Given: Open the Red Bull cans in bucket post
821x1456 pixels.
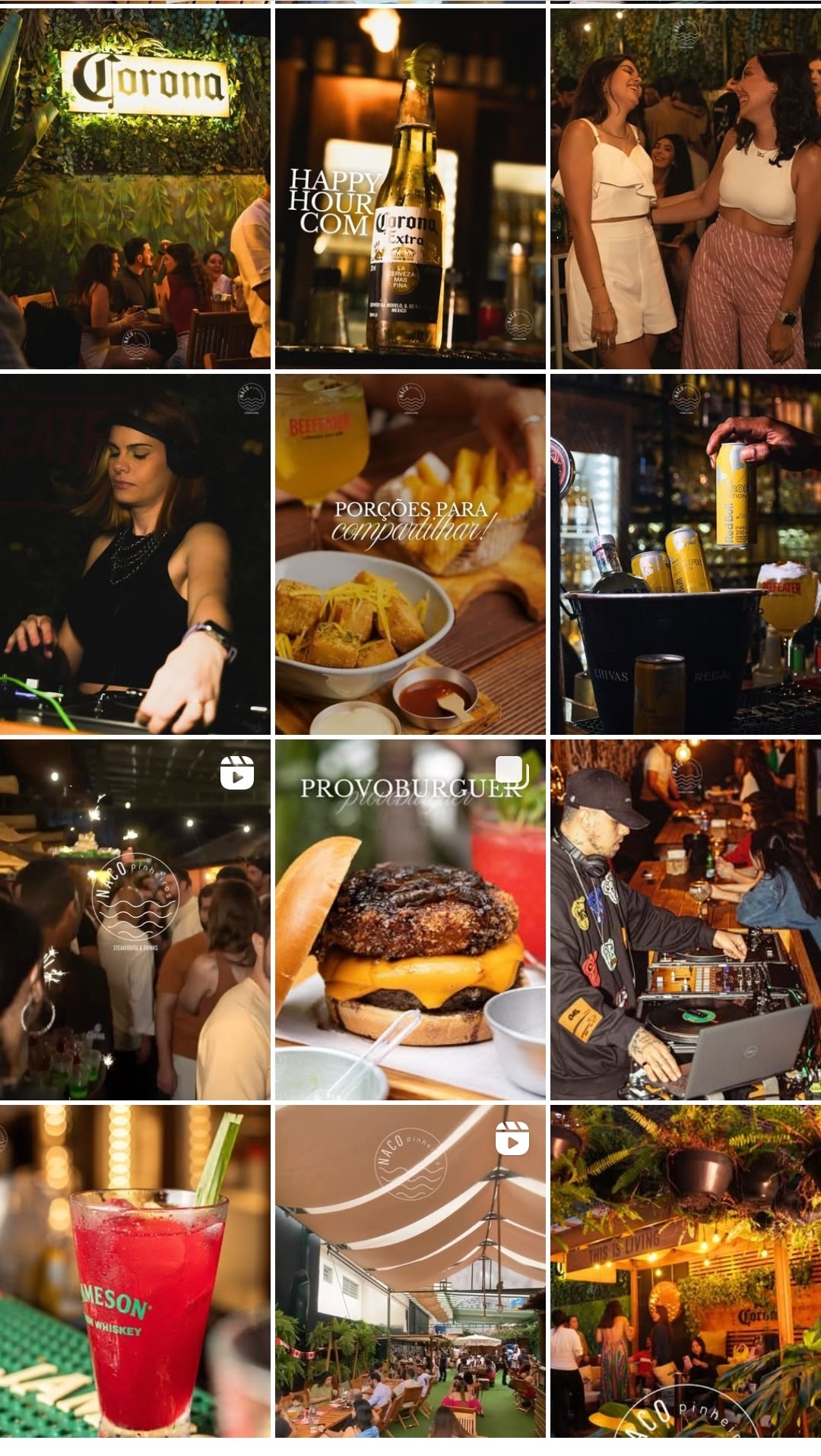Looking at the screenshot, I should click(685, 554).
